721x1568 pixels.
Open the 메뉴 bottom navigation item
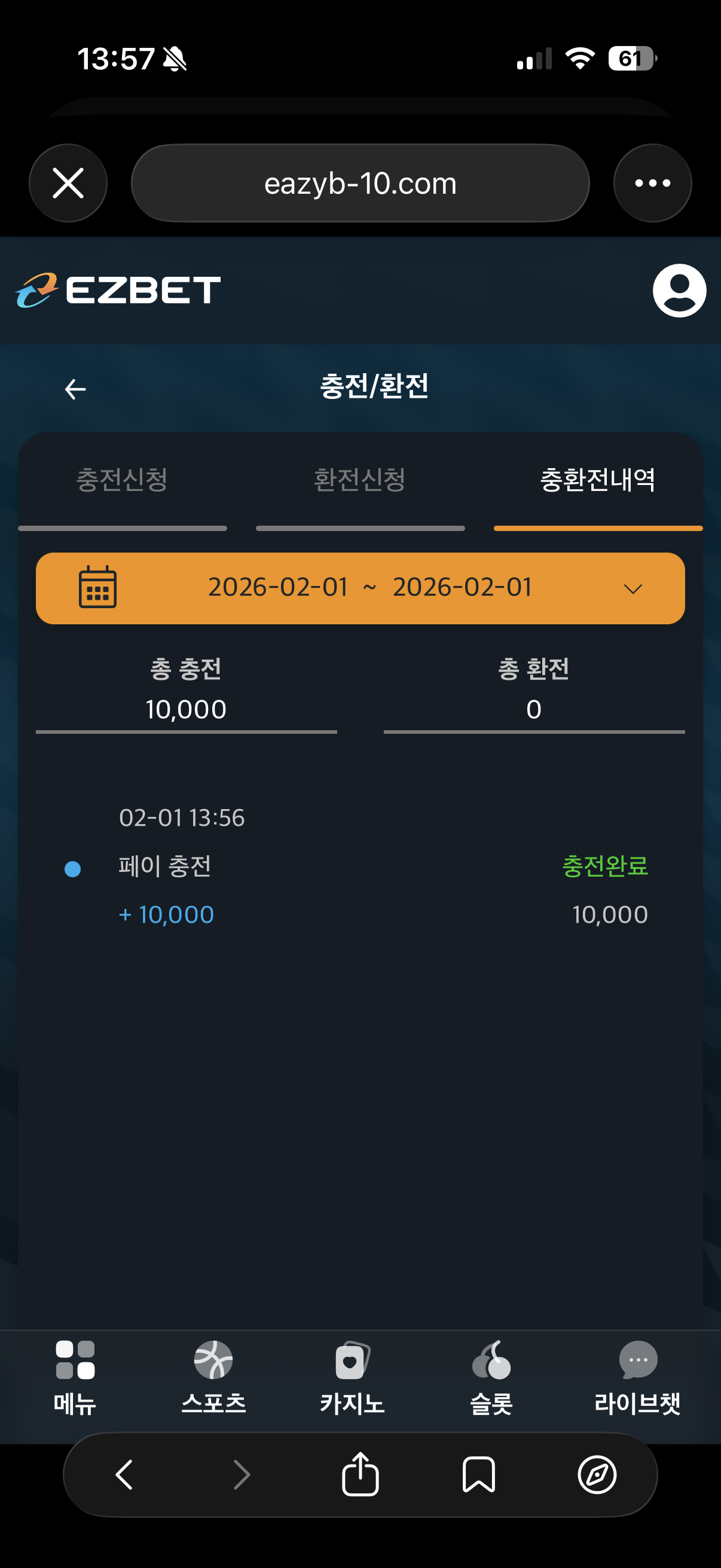(x=75, y=1377)
